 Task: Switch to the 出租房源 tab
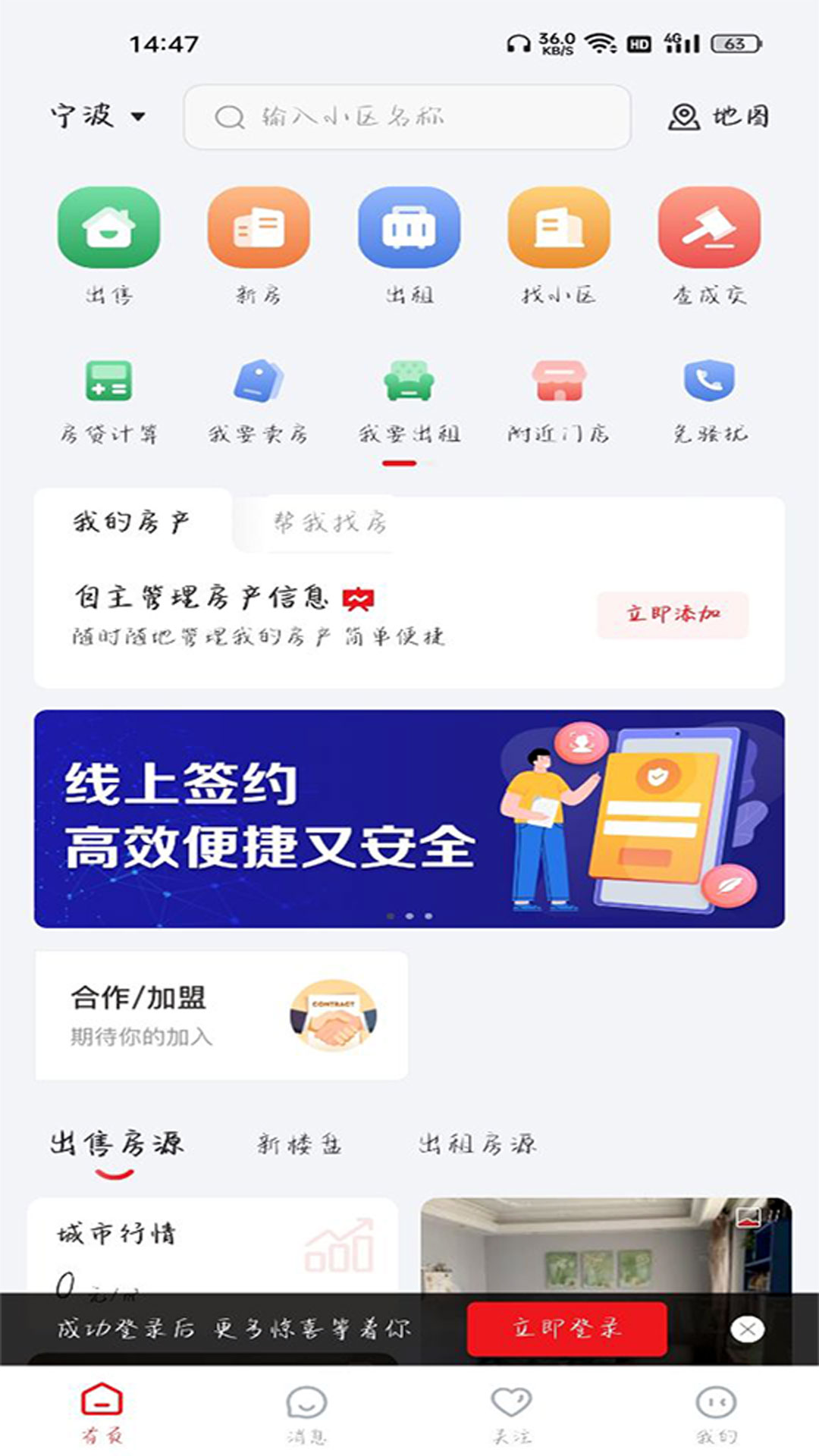point(478,1145)
